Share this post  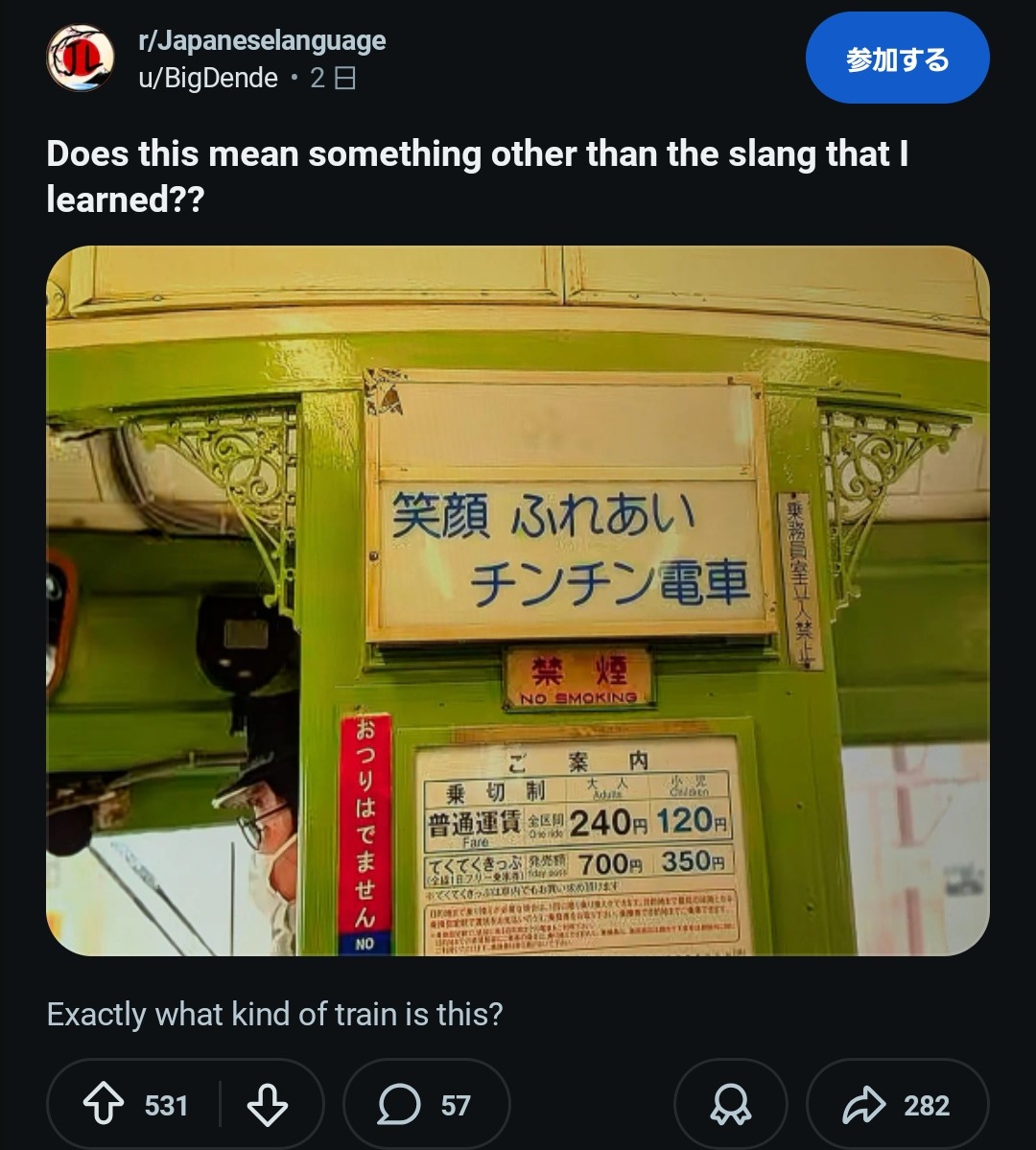(x=896, y=1105)
